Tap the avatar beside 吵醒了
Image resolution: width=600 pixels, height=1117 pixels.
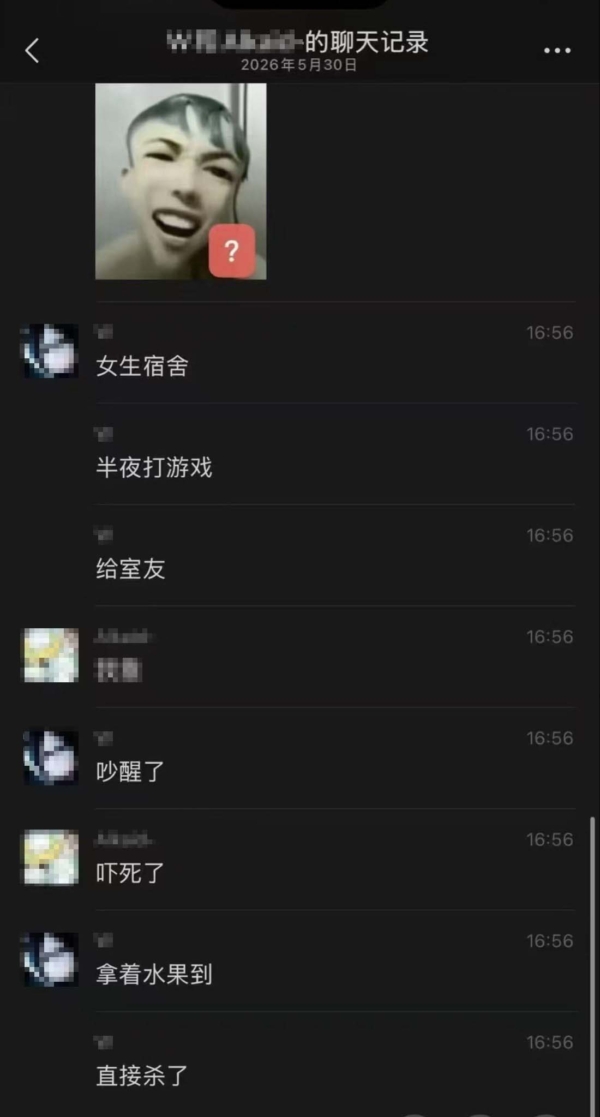pyautogui.click(x=51, y=757)
